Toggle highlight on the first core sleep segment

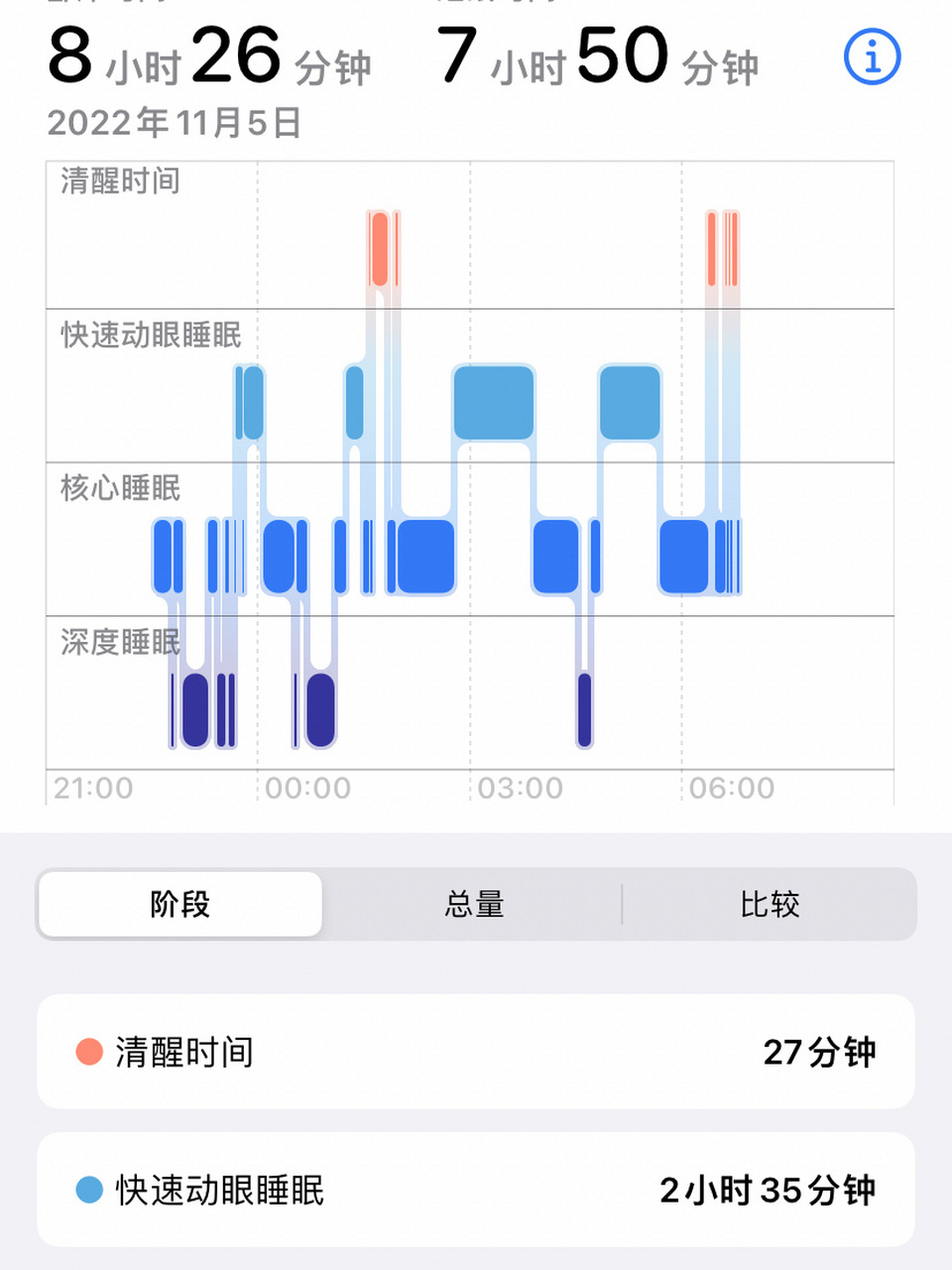164,556
